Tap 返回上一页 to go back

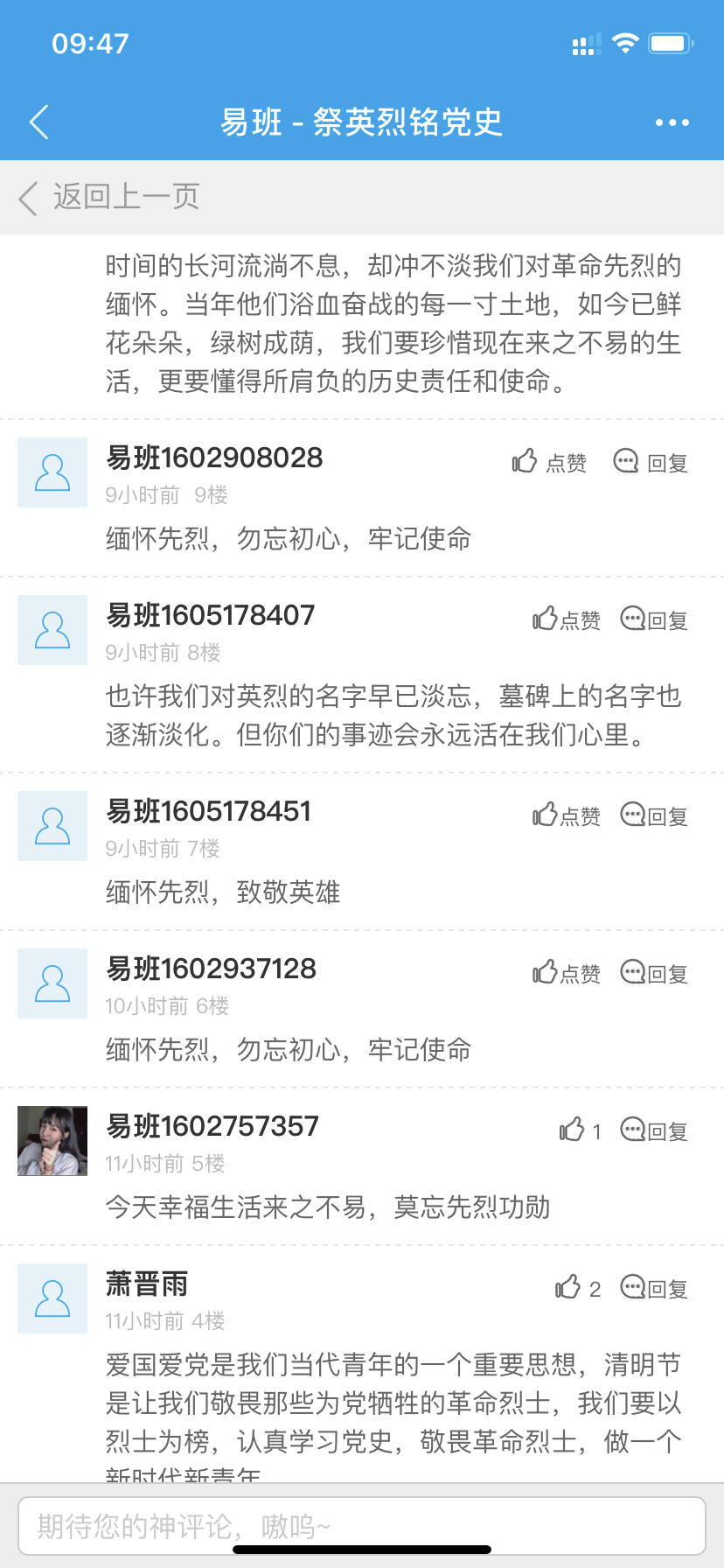point(109,198)
